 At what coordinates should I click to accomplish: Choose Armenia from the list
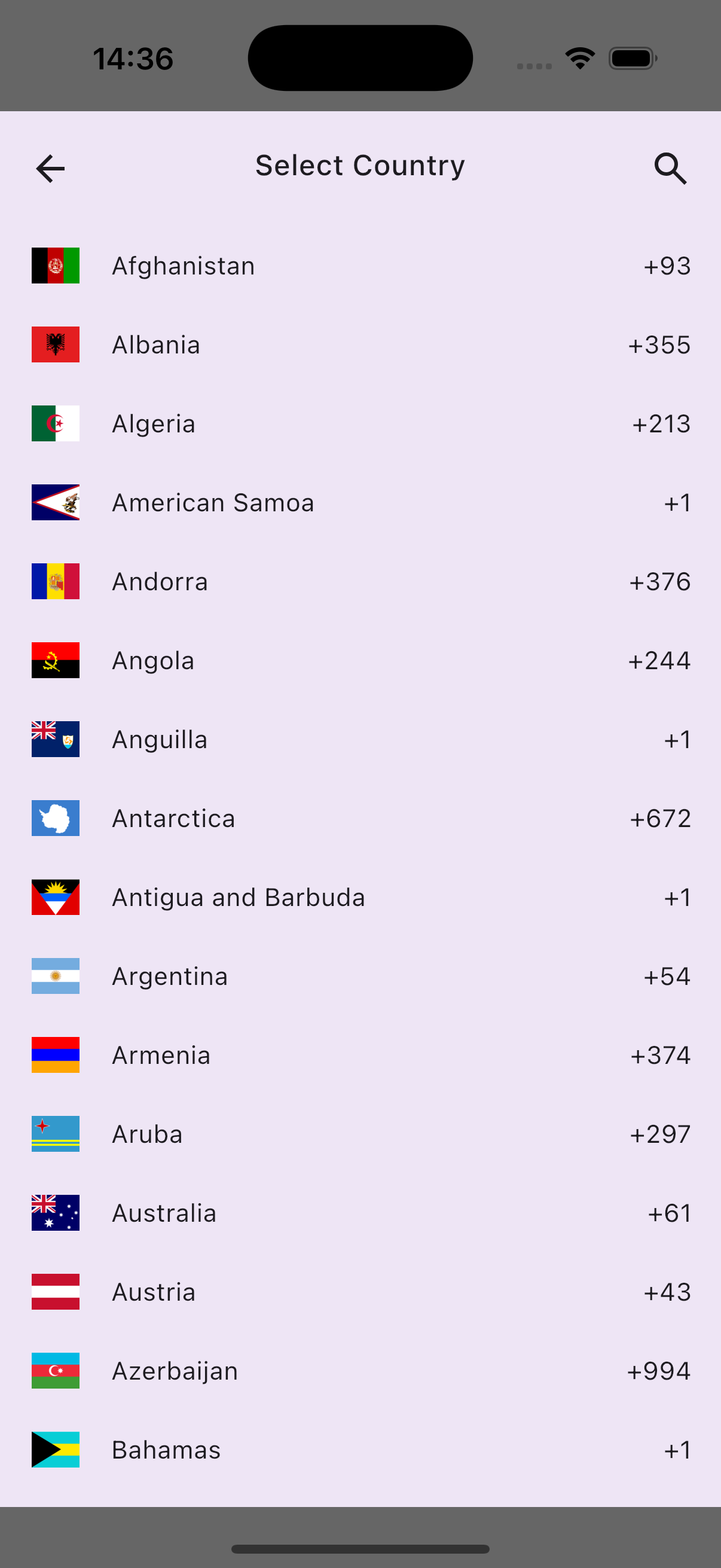click(x=360, y=1055)
